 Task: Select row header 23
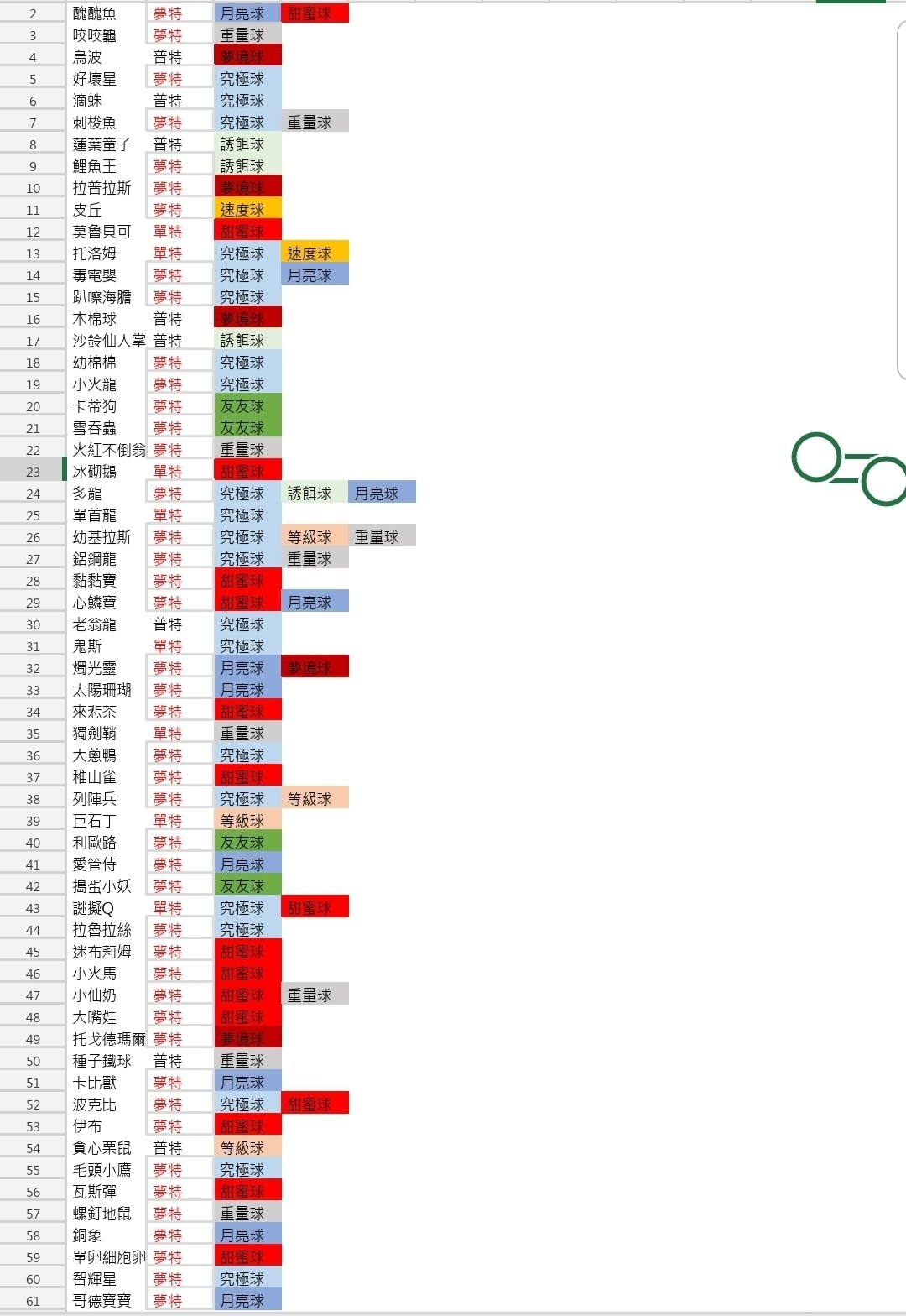pos(33,472)
